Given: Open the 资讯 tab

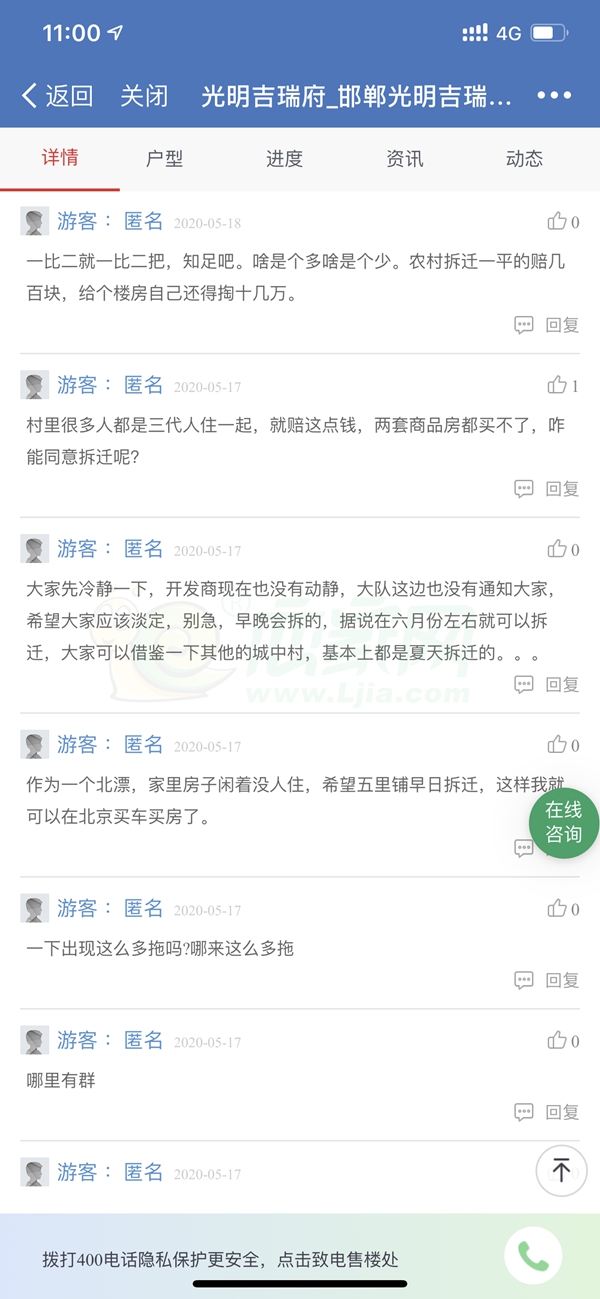Looking at the screenshot, I should [x=405, y=159].
